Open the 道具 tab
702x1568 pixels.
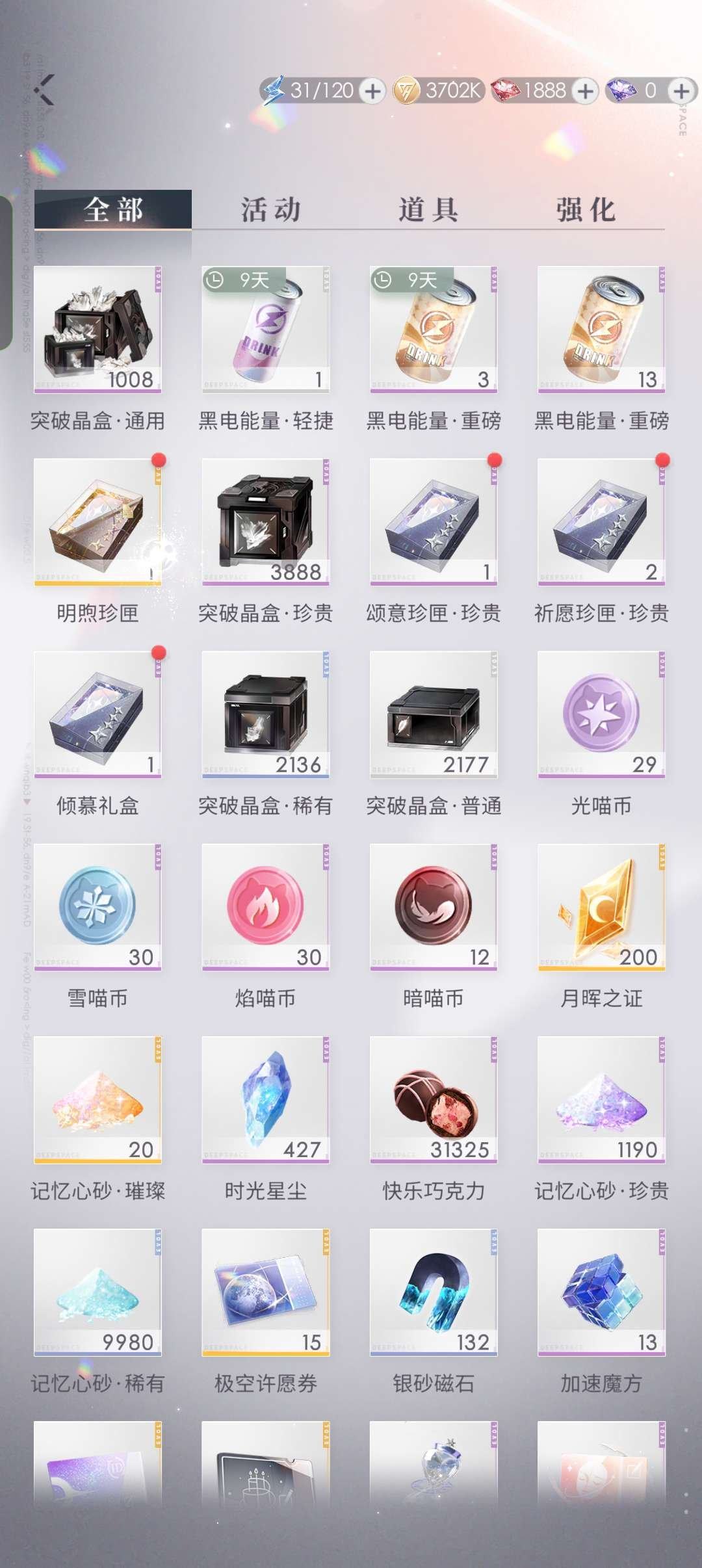point(429,209)
